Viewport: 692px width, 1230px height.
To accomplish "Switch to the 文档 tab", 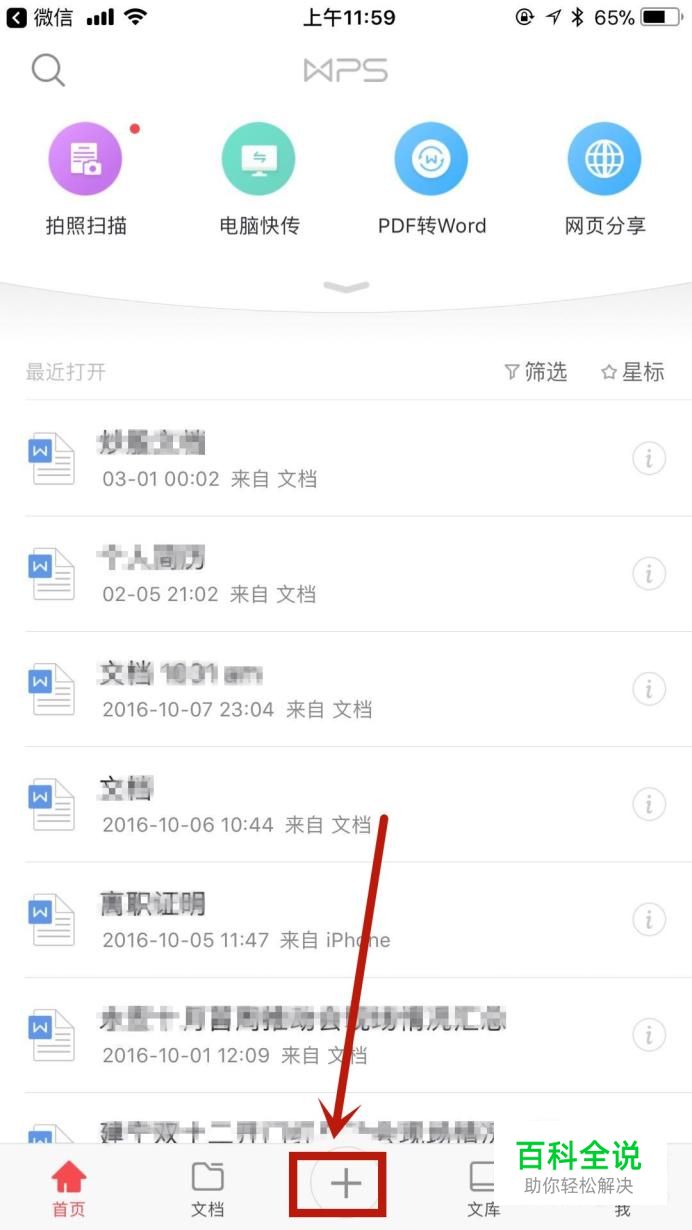I will click(x=207, y=1187).
